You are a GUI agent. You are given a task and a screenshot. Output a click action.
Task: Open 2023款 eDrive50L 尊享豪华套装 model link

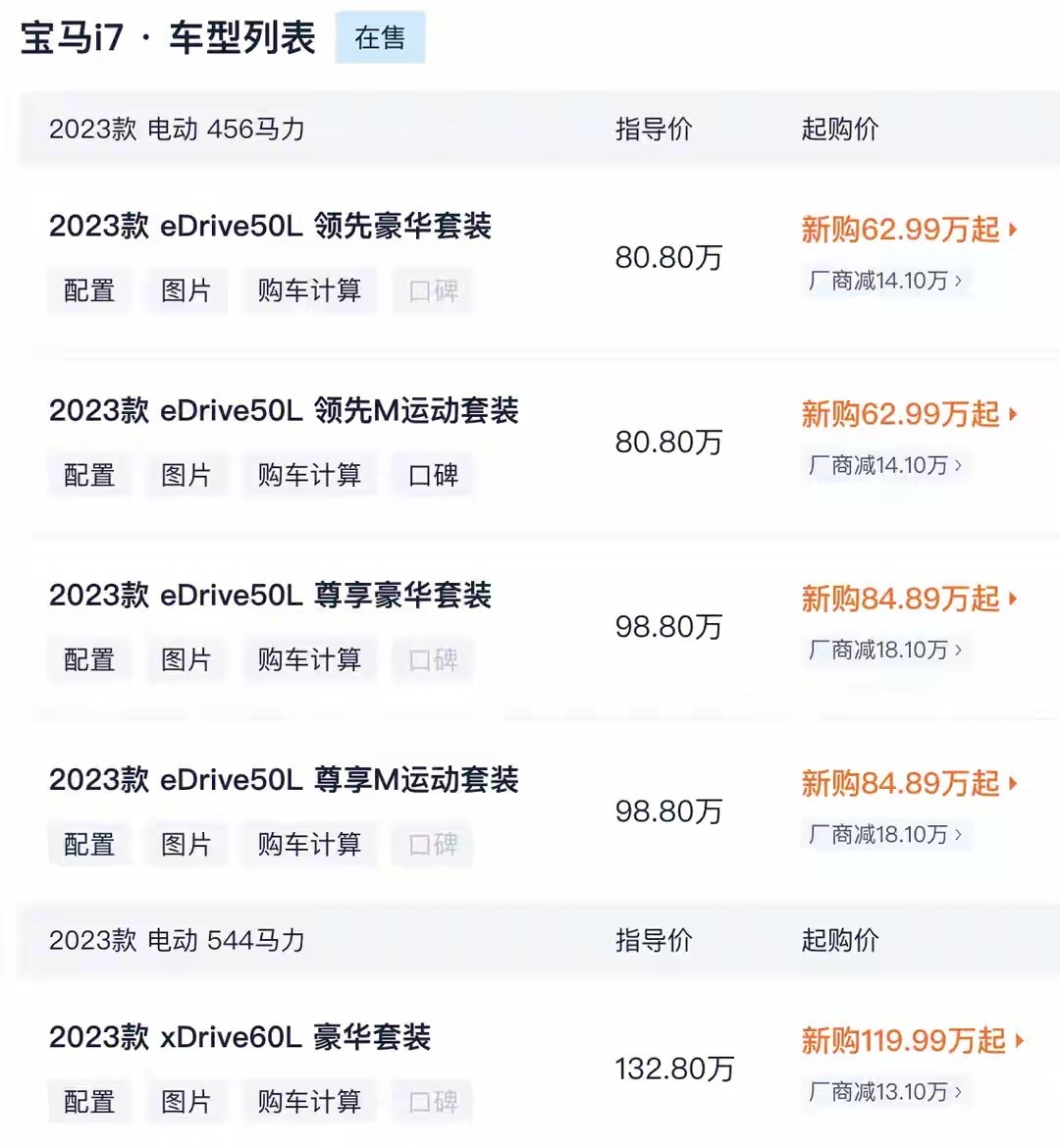coord(272,596)
